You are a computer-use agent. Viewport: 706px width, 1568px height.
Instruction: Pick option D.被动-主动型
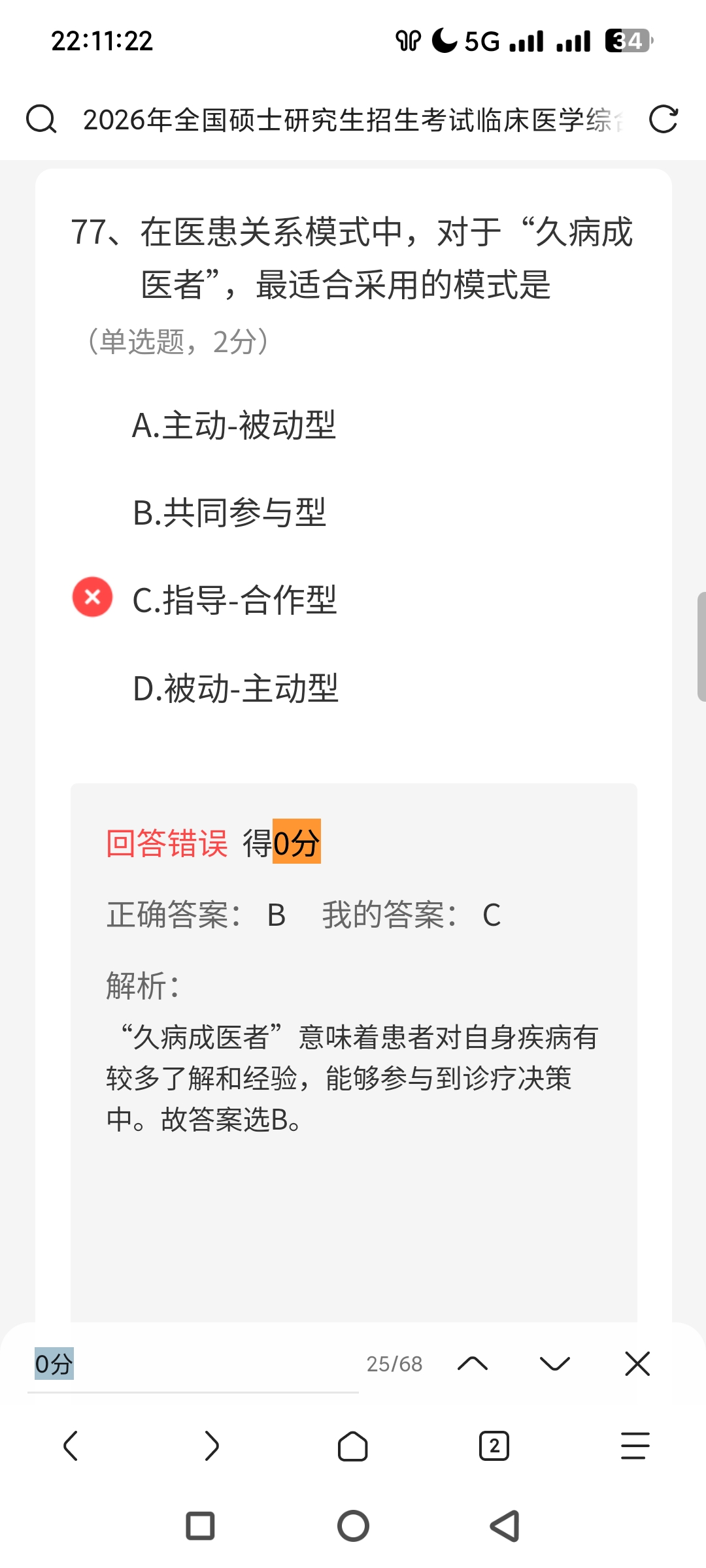point(235,689)
